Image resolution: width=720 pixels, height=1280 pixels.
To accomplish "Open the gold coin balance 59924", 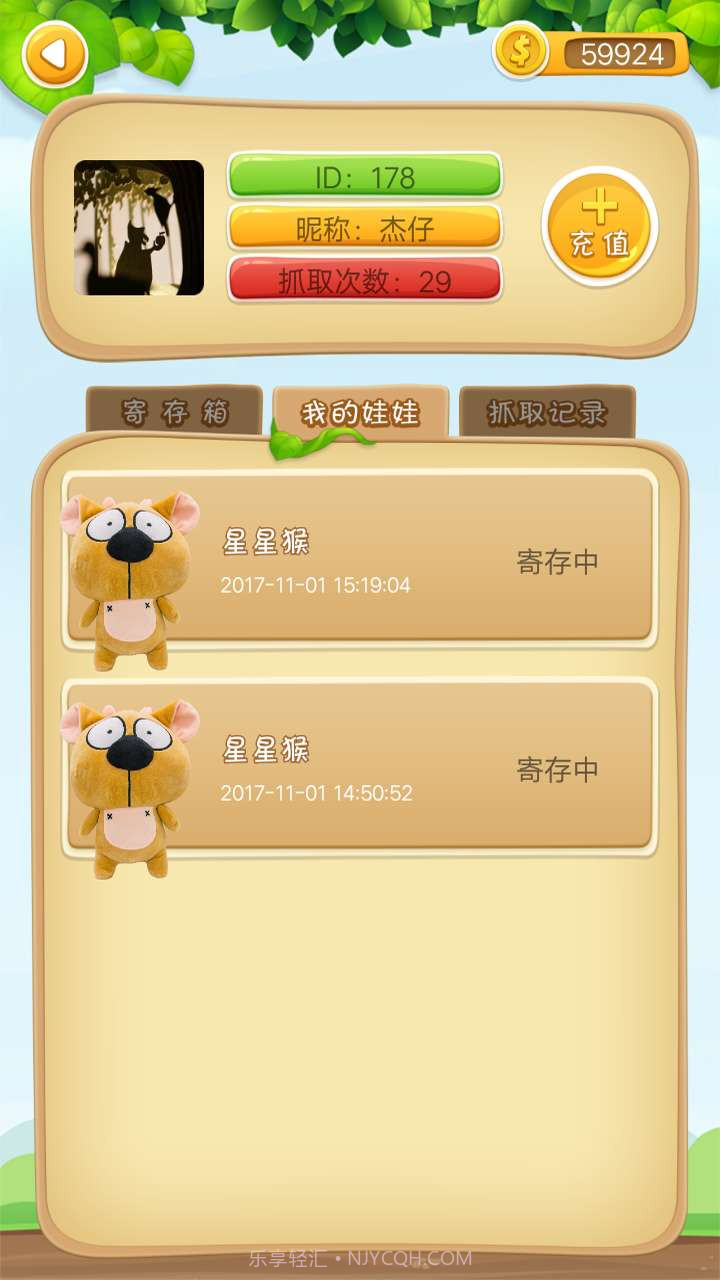I will pyautogui.click(x=593, y=54).
